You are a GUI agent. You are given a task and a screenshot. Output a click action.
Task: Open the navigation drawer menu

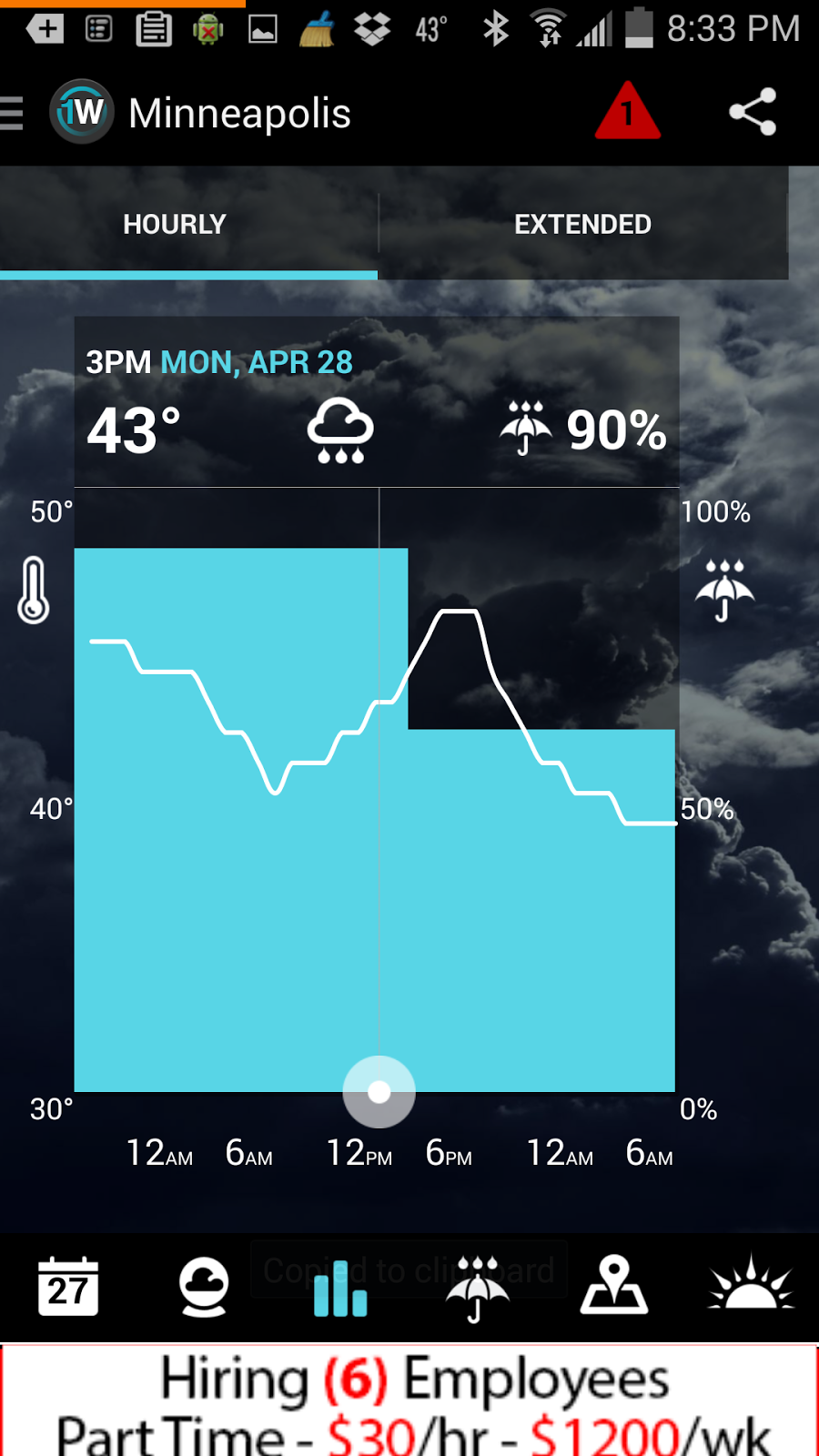(x=13, y=114)
